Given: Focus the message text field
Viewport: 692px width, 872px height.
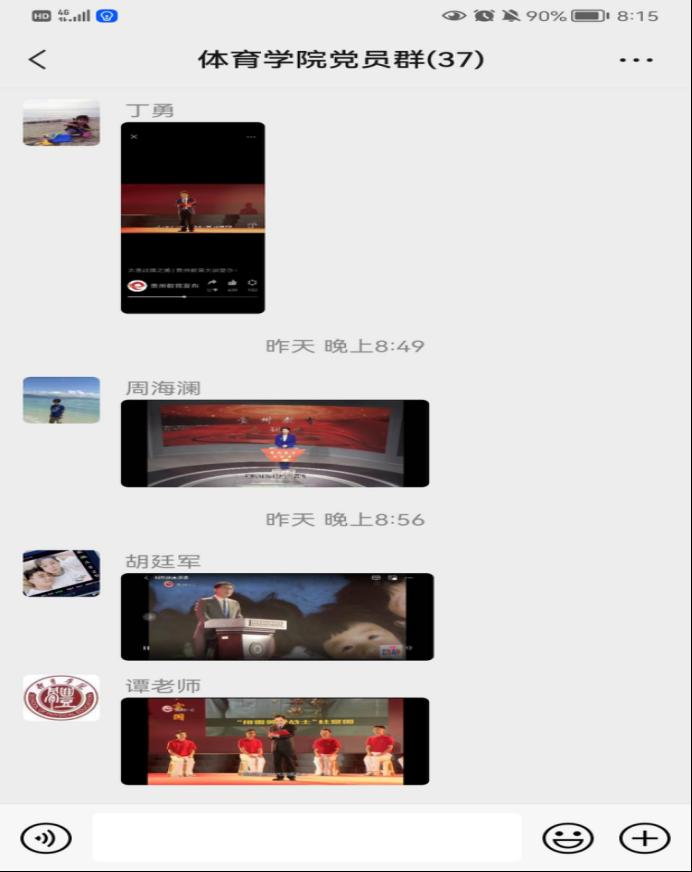Looking at the screenshot, I should [307, 838].
